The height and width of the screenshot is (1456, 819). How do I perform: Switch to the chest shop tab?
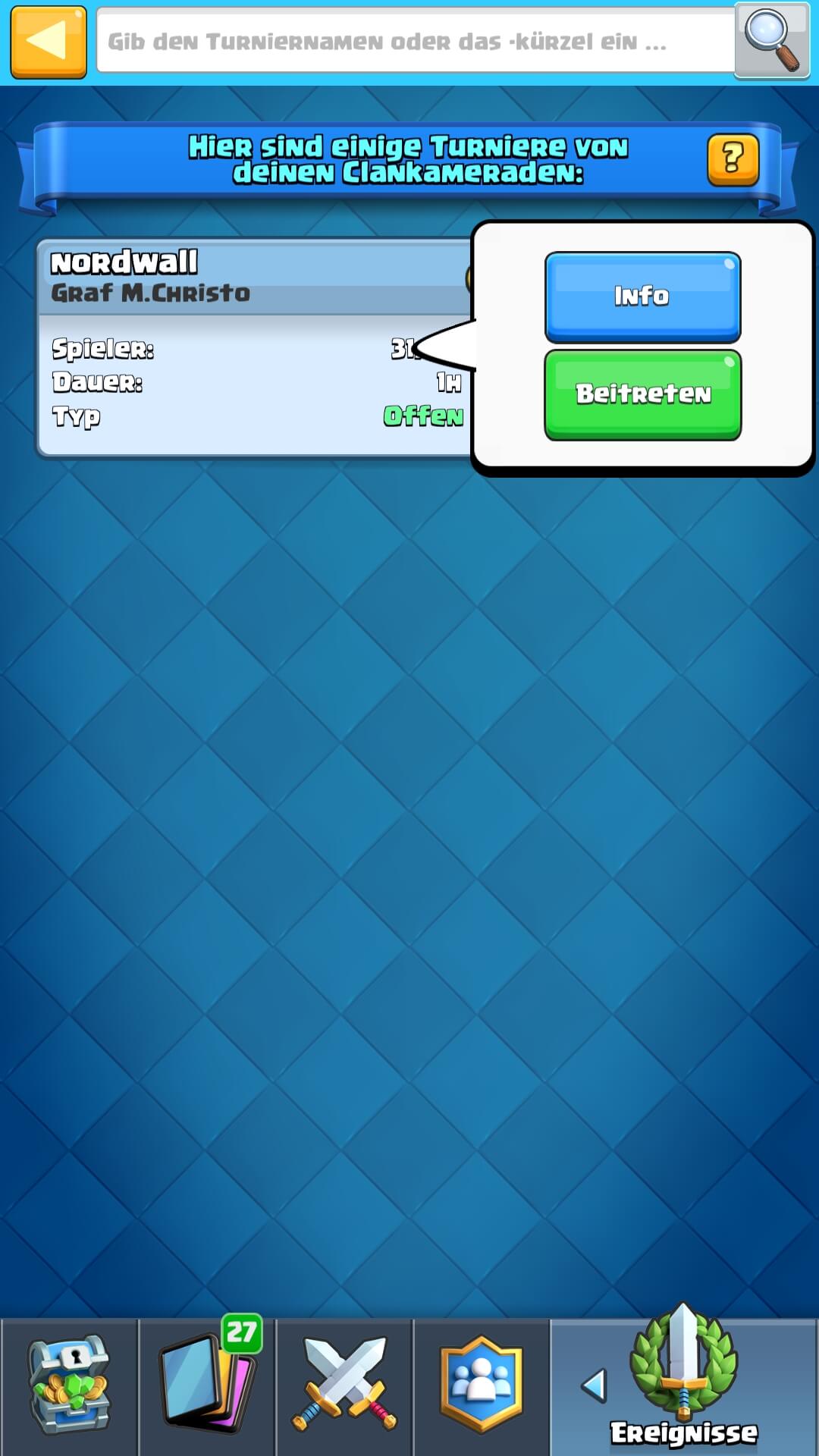click(x=69, y=1386)
